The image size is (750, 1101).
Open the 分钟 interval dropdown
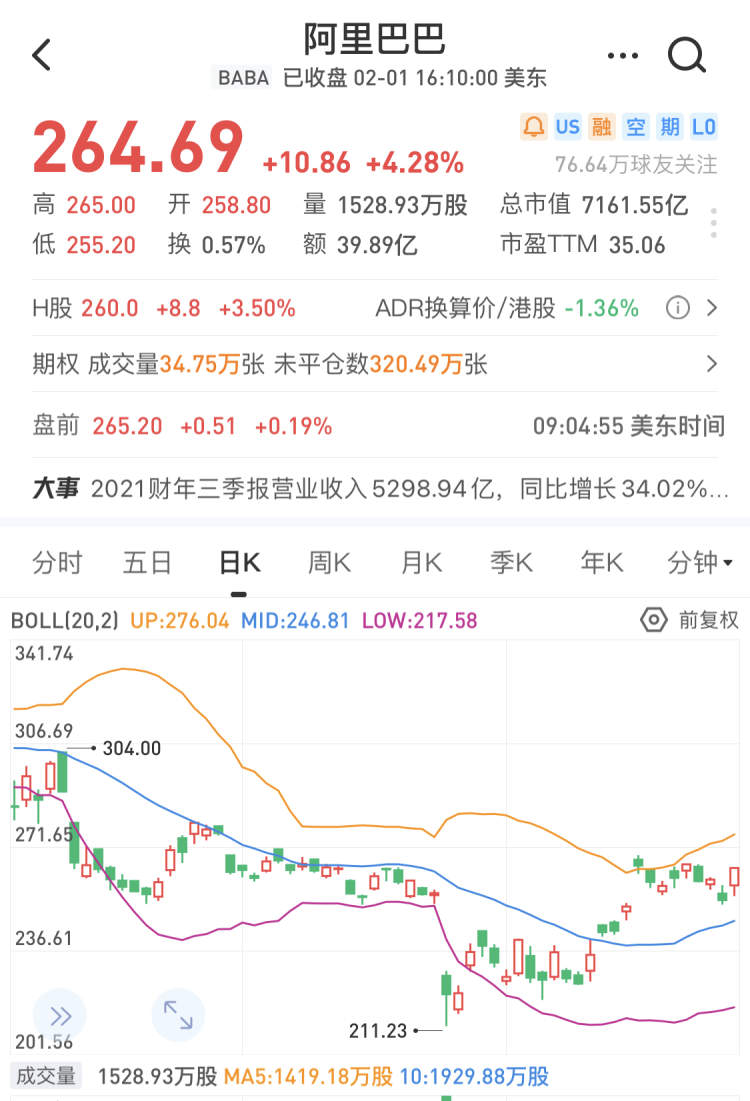point(699,563)
